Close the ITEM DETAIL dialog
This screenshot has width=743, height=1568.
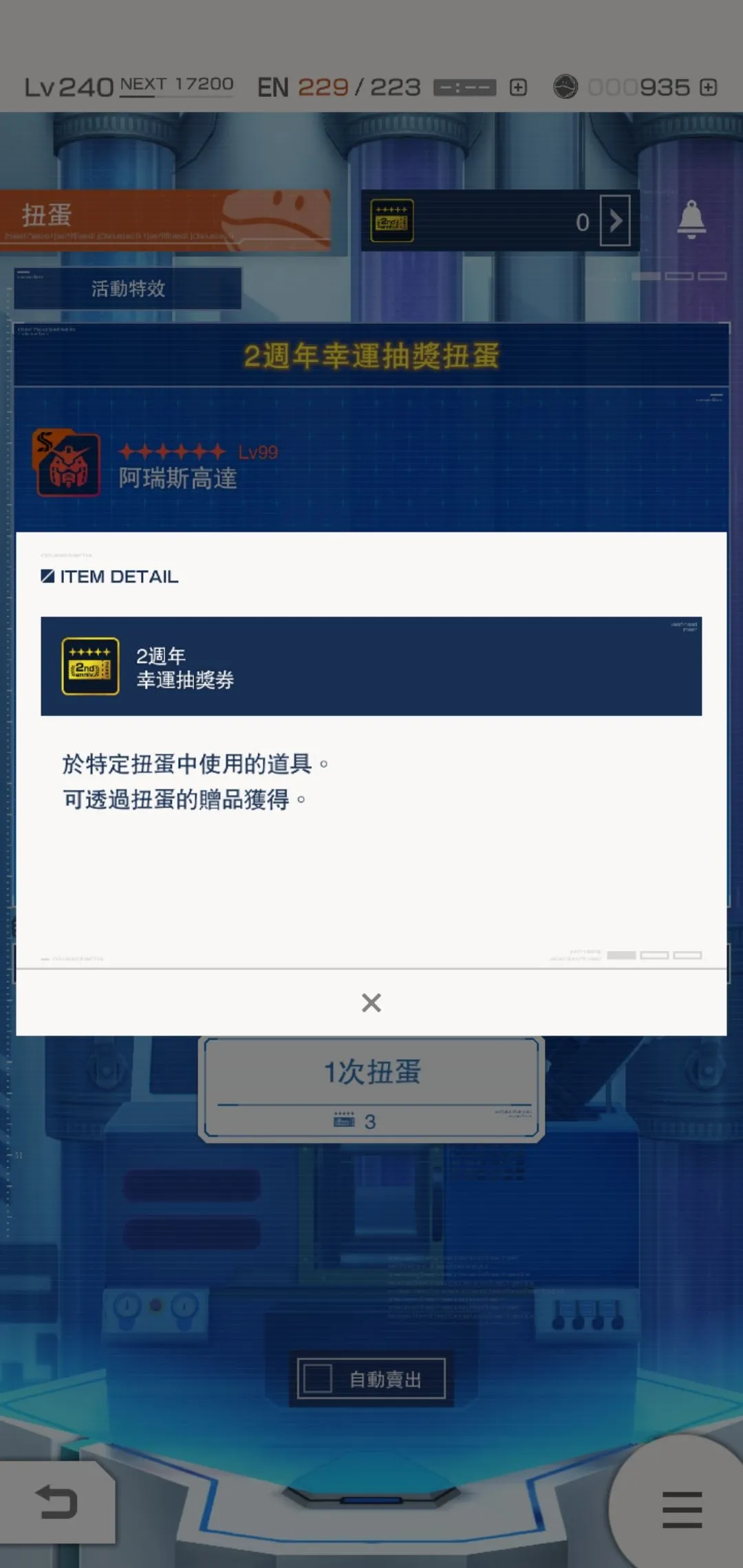[x=371, y=1003]
